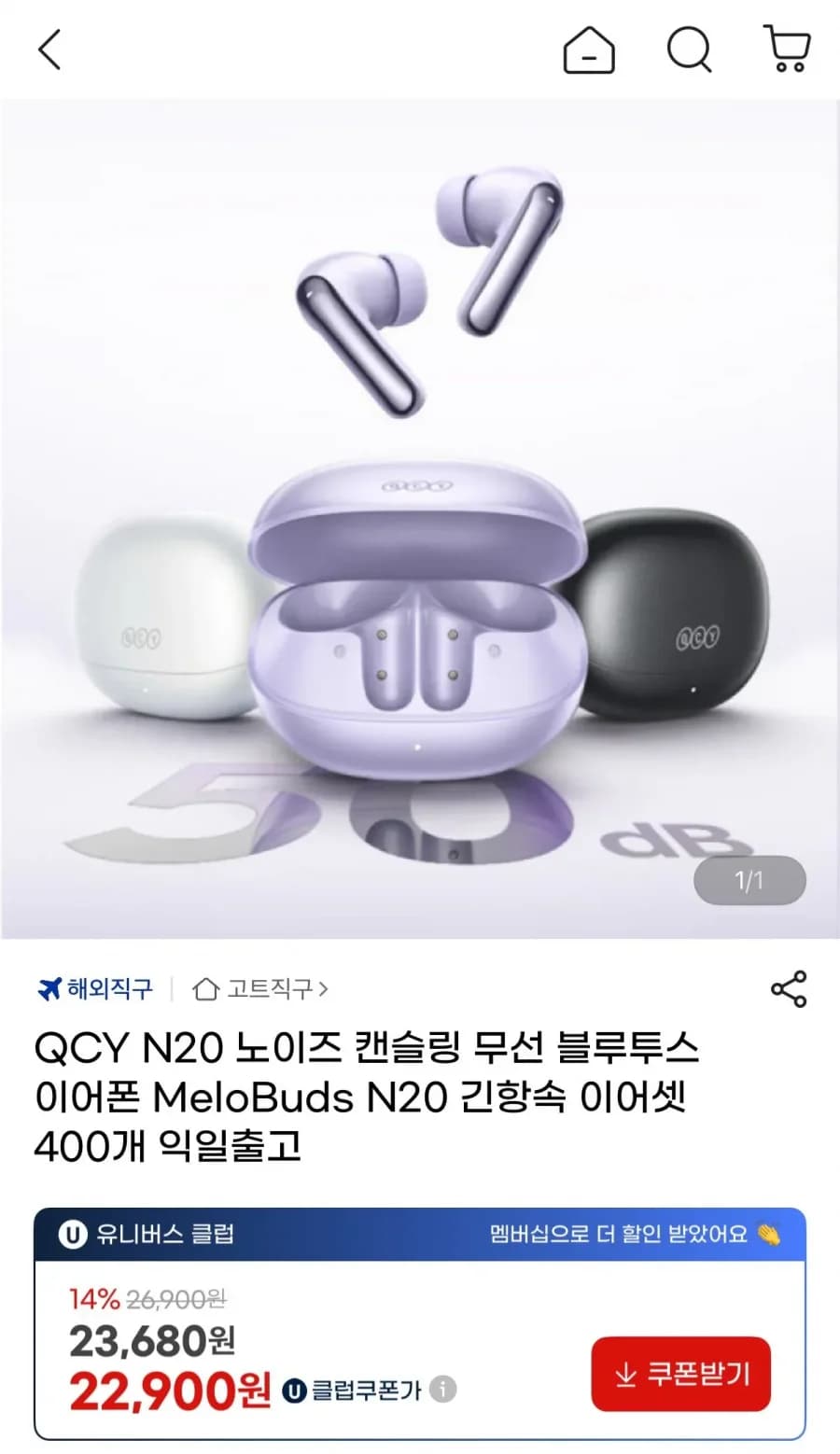Share this product using the share icon
Screen dimensions: 840x1454
coord(790,989)
